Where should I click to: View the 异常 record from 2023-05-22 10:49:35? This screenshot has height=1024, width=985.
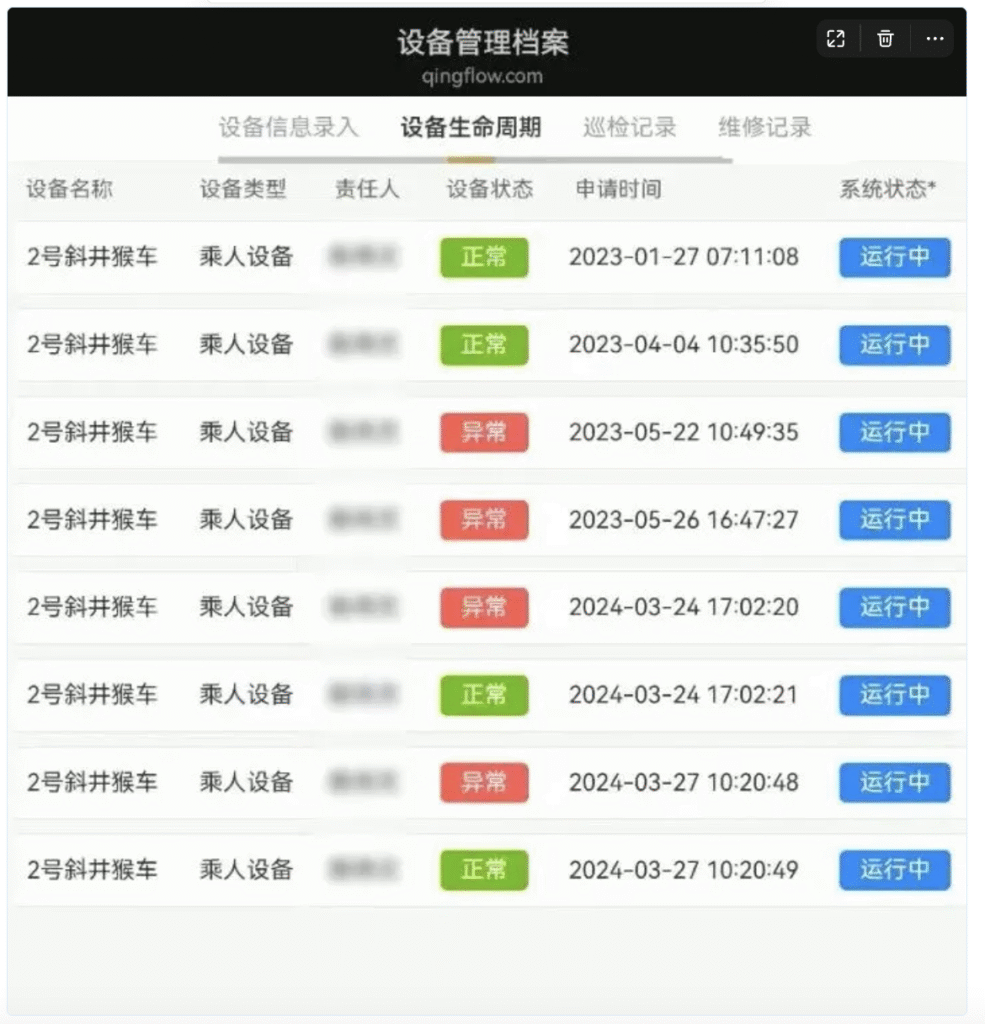pyautogui.click(x=684, y=432)
